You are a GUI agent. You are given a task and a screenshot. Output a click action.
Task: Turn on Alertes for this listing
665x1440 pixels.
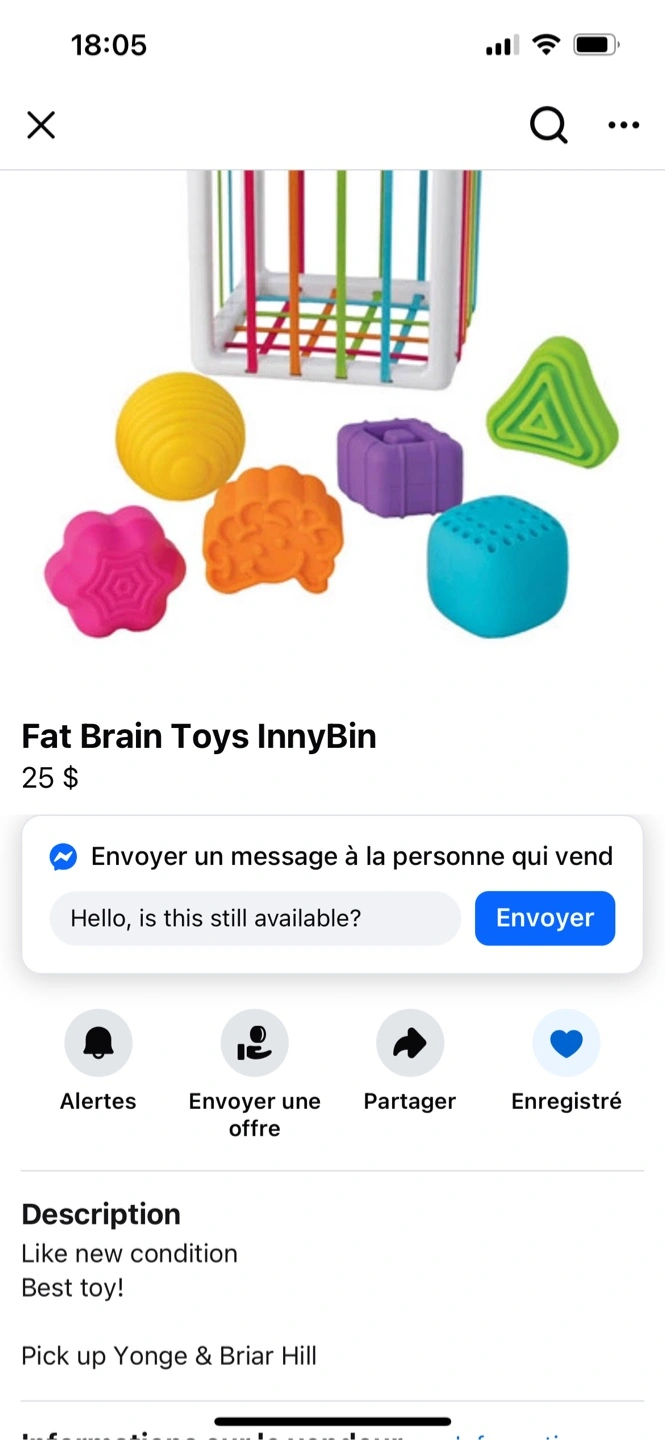(x=98, y=1044)
